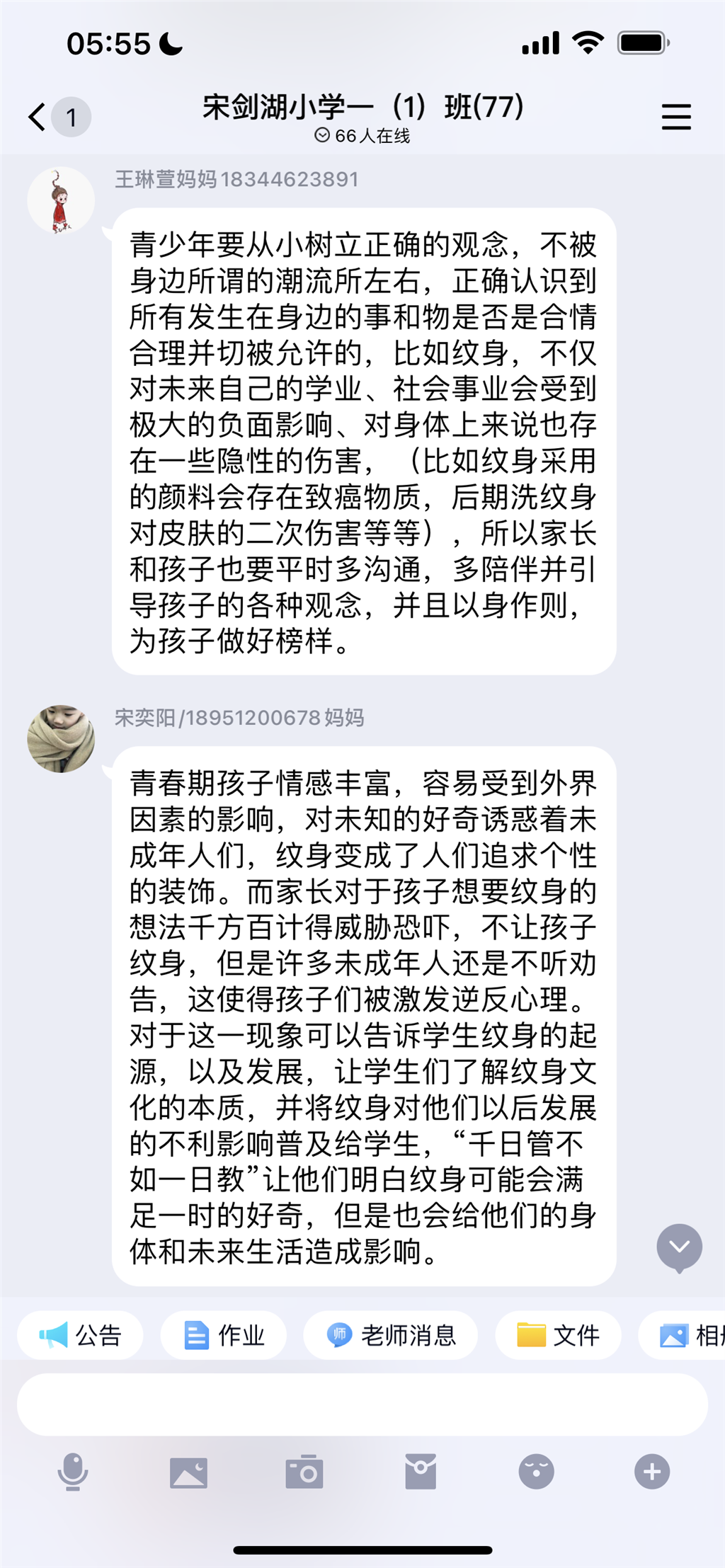Image resolution: width=725 pixels, height=1568 pixels.
Task: Choose a picture from gallery icon
Action: click(188, 1472)
